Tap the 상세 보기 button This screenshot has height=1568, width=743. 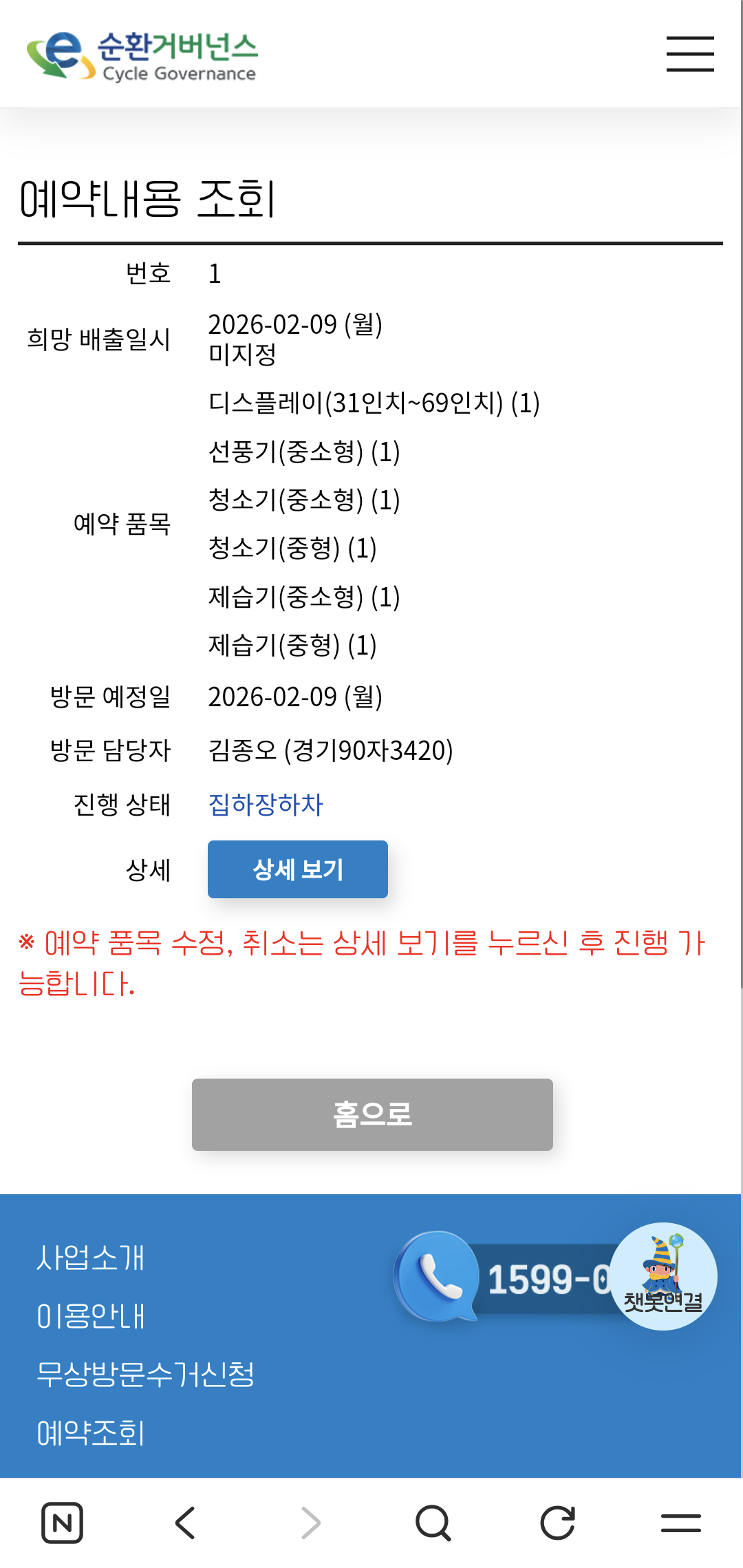298,869
